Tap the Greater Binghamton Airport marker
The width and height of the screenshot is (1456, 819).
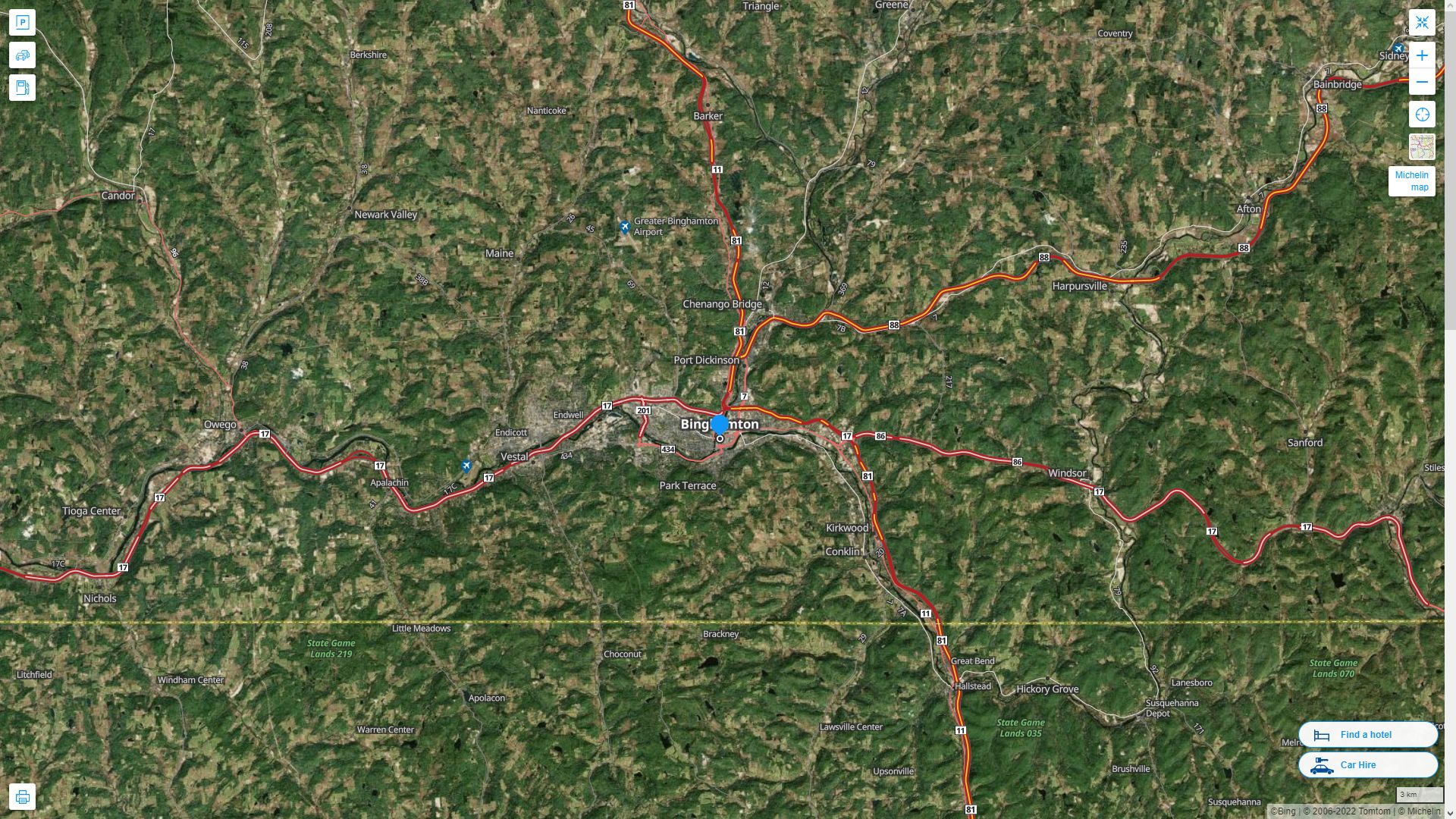(x=625, y=227)
